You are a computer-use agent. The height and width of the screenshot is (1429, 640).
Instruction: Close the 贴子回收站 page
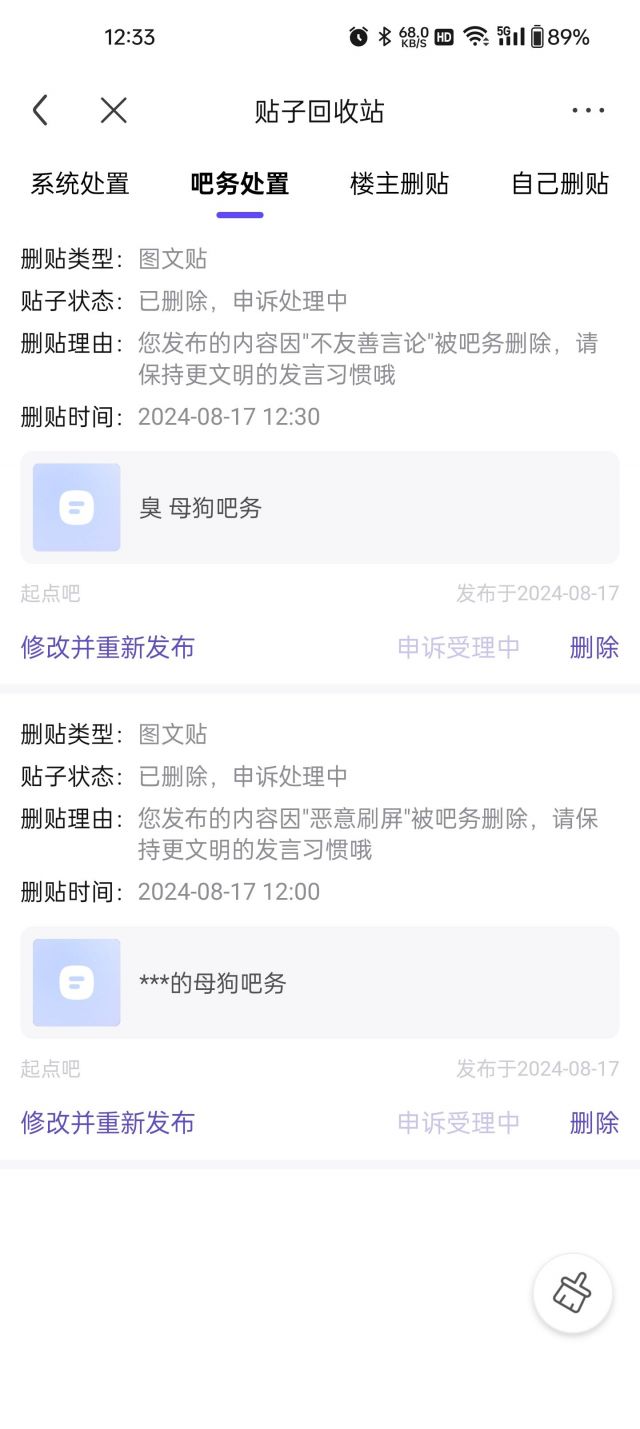(114, 110)
